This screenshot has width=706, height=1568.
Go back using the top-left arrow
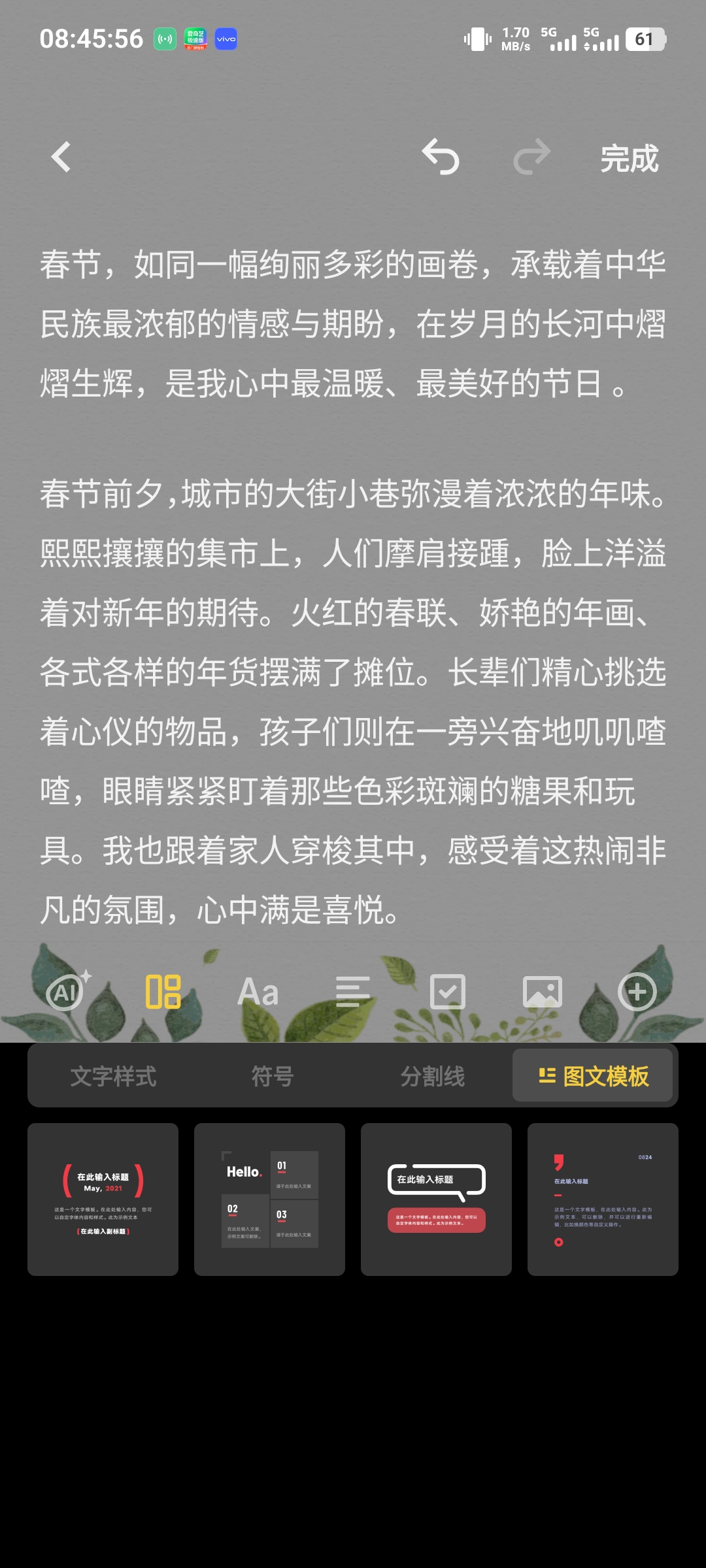pos(61,157)
